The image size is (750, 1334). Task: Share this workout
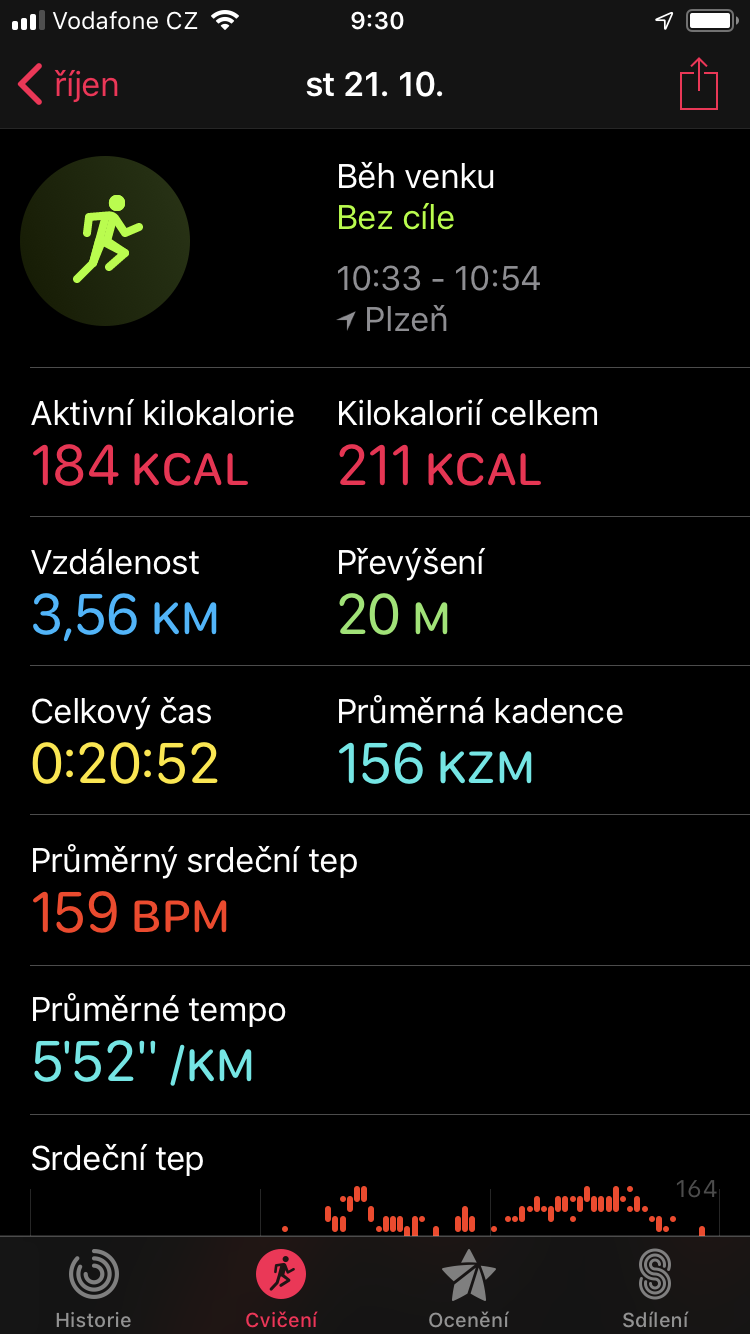click(x=699, y=84)
